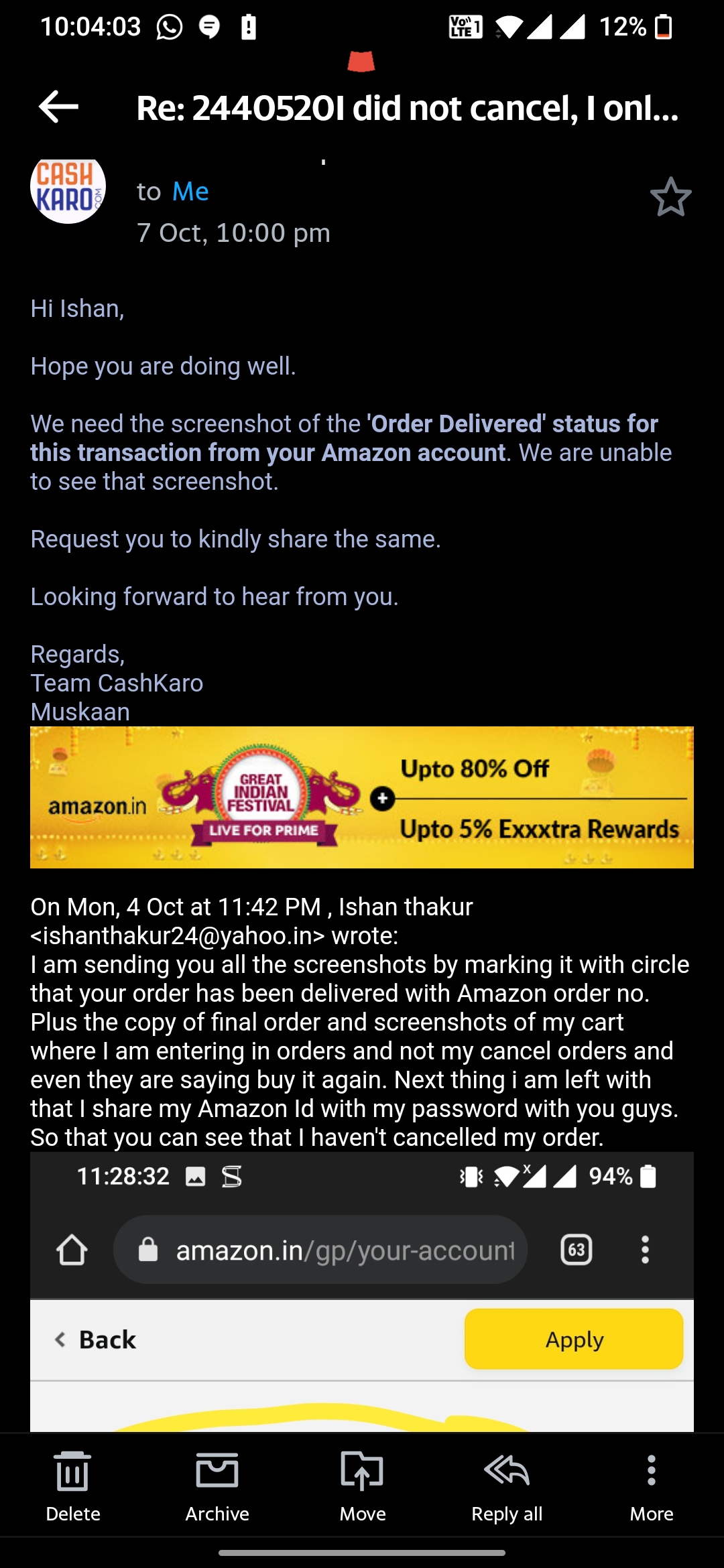
Task: Go back to the inbox
Action: click(x=59, y=107)
